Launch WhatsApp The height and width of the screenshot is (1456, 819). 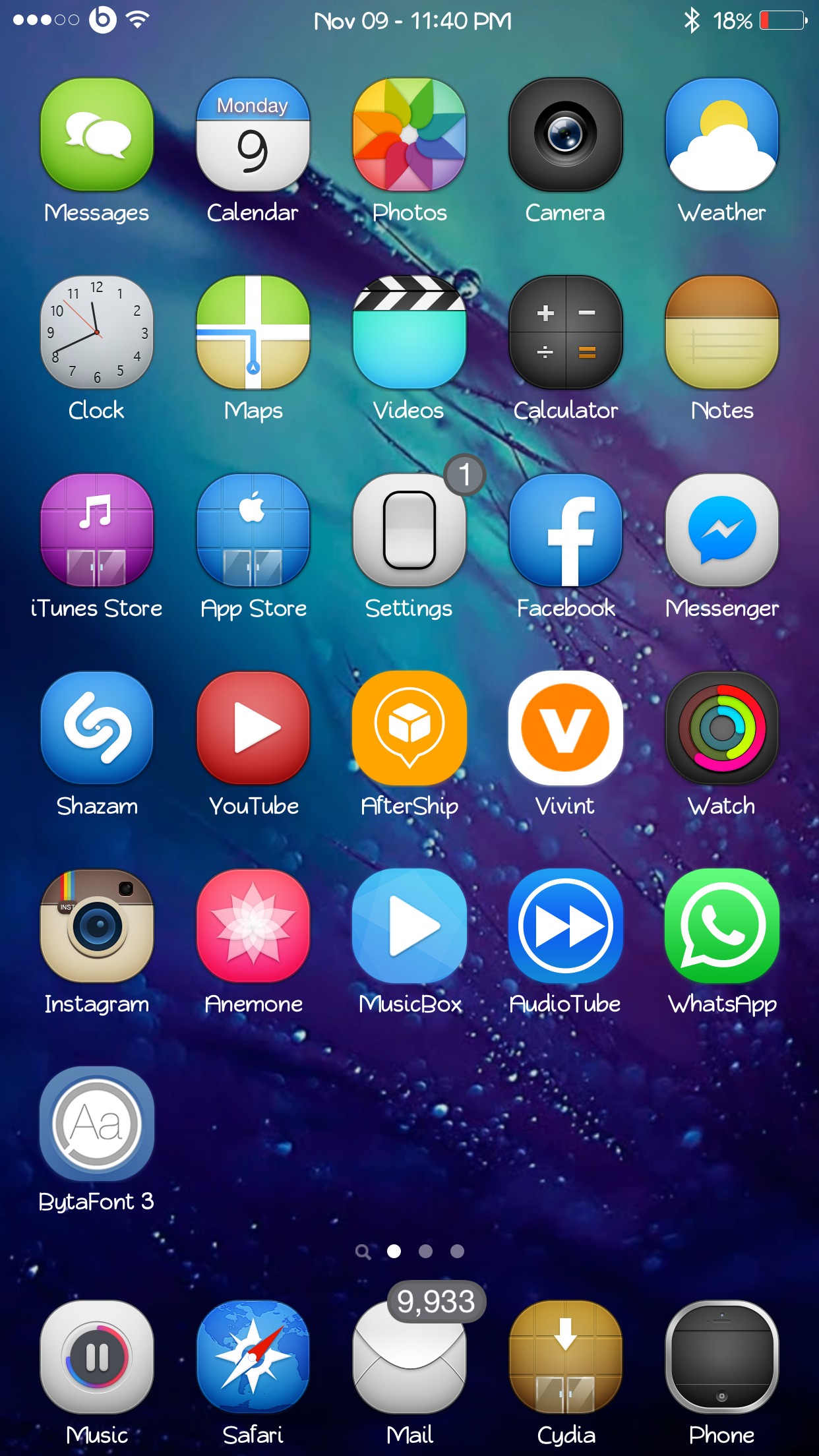click(x=722, y=926)
